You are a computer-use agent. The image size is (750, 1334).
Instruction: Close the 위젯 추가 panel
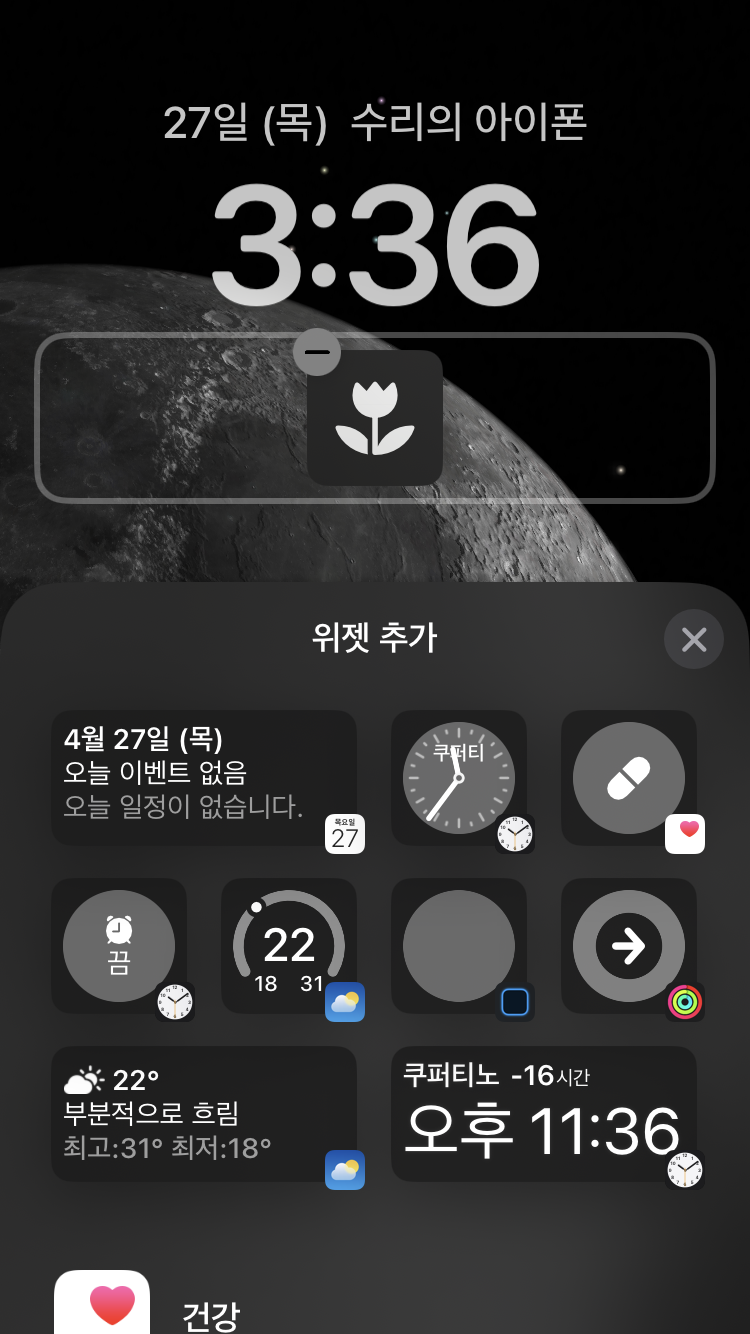(693, 639)
